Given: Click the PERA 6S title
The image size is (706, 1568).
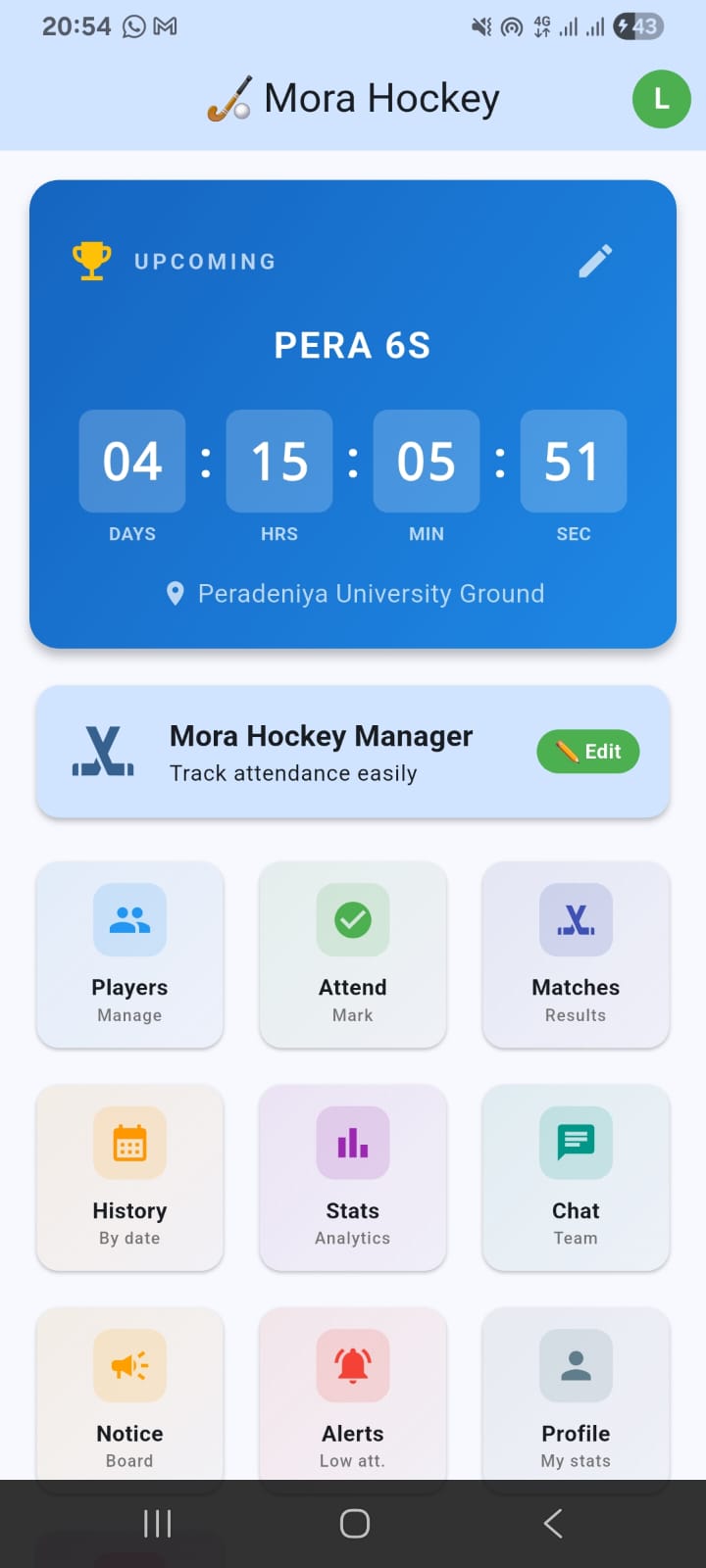Looking at the screenshot, I should [x=352, y=345].
